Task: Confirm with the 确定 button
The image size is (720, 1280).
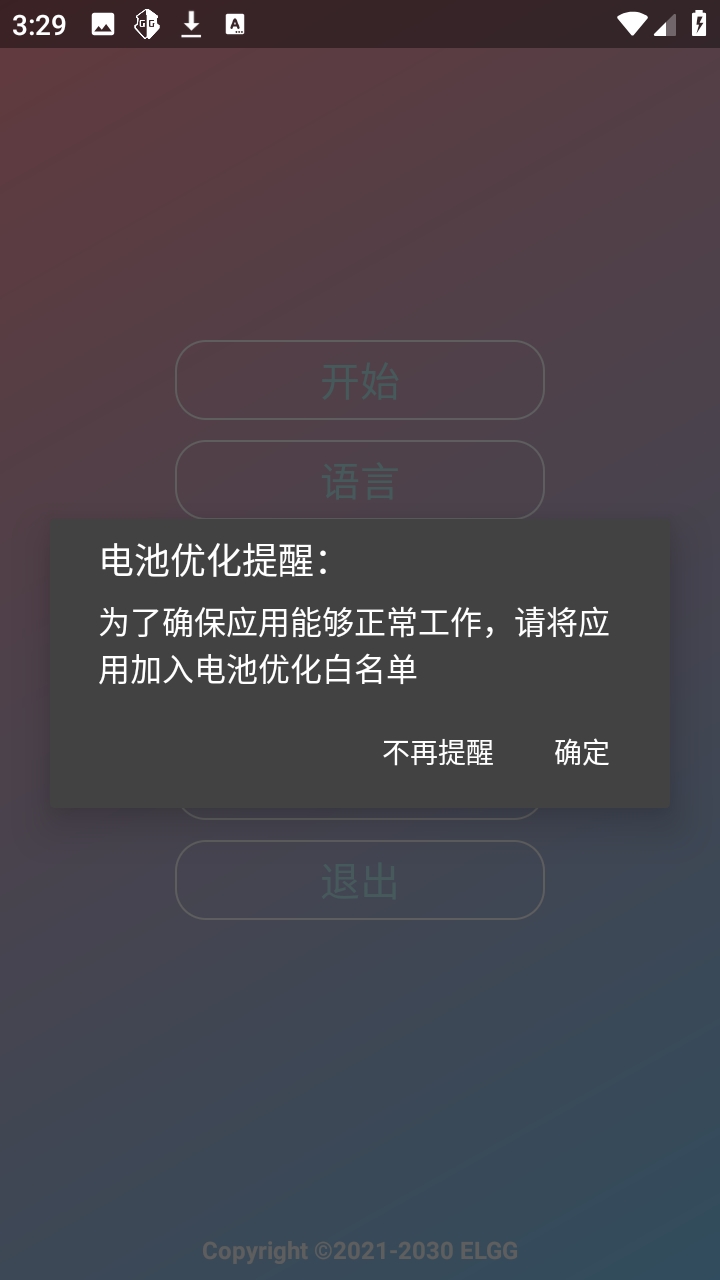Action: 581,752
